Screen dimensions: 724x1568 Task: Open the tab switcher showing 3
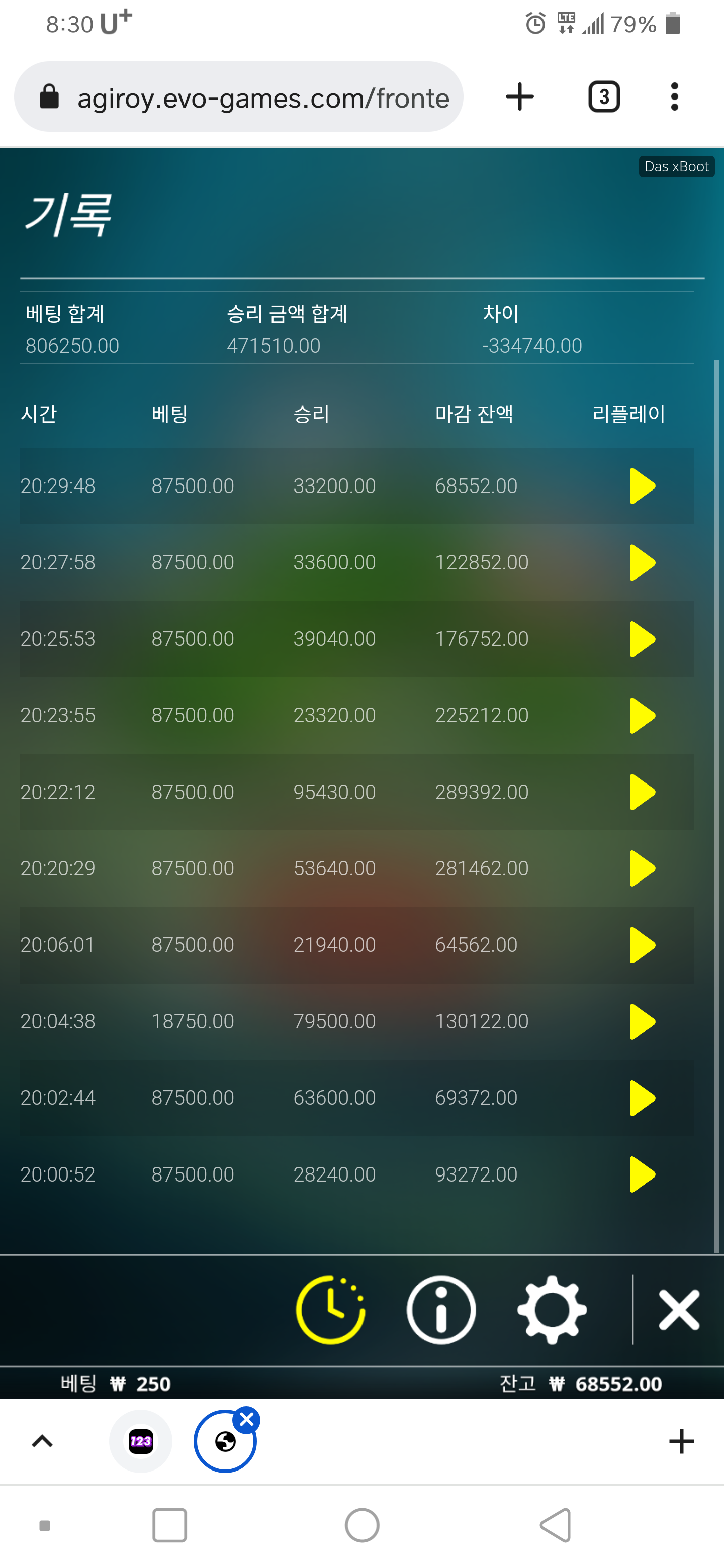[x=604, y=97]
